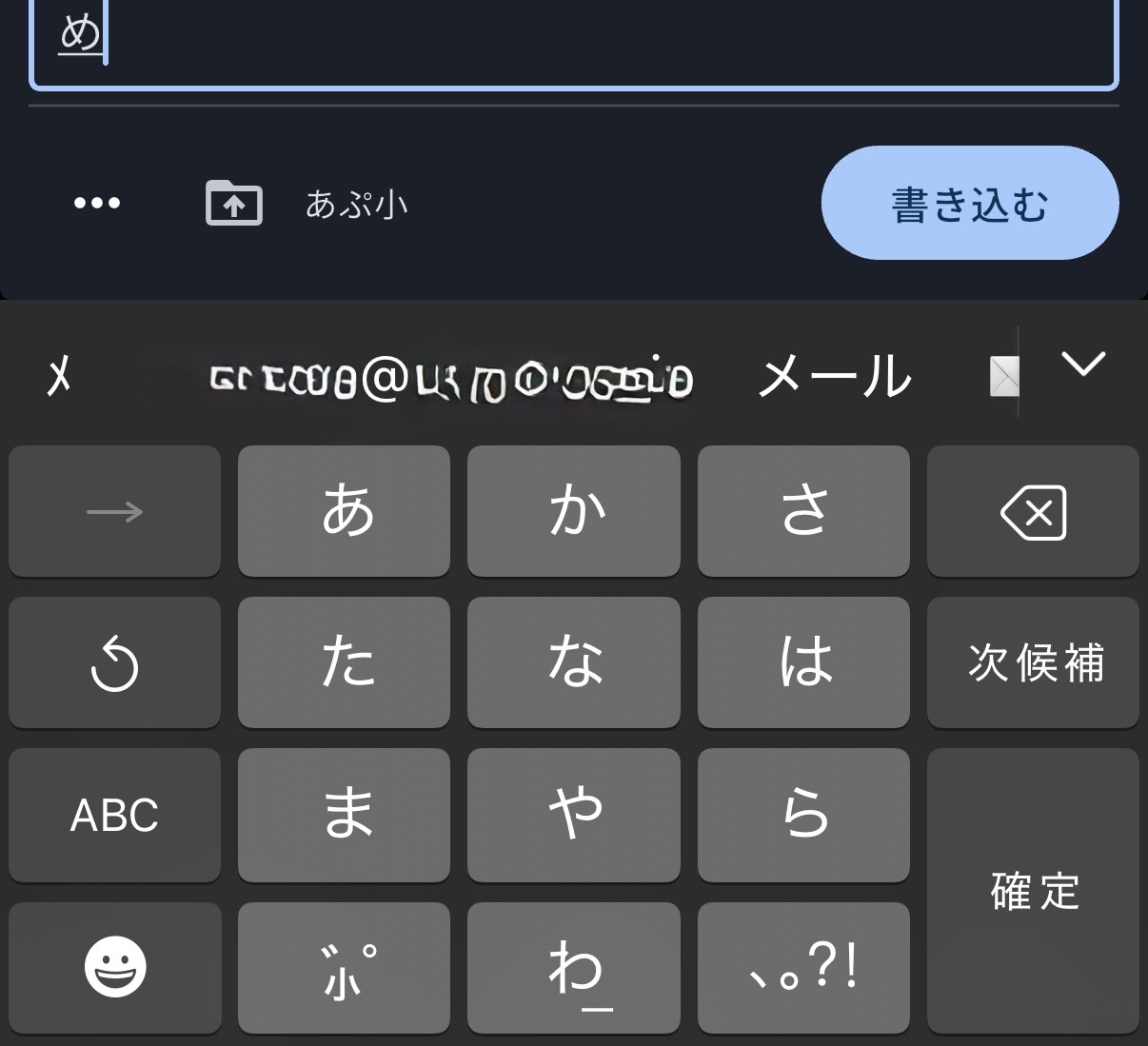Select the メール suggestion
Image resolution: width=1148 pixels, height=1046 pixels.
click(x=834, y=376)
